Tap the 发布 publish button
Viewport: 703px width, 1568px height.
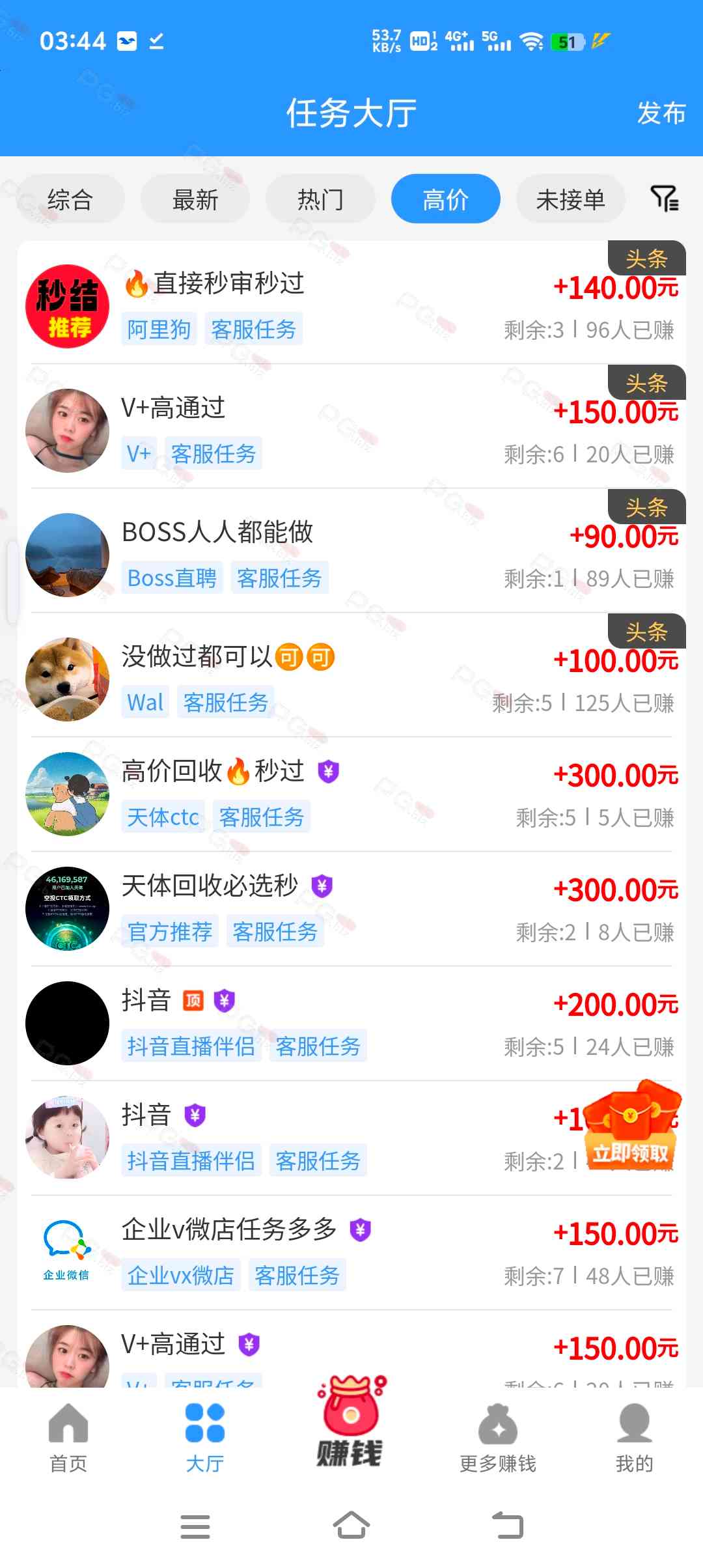pyautogui.click(x=661, y=113)
